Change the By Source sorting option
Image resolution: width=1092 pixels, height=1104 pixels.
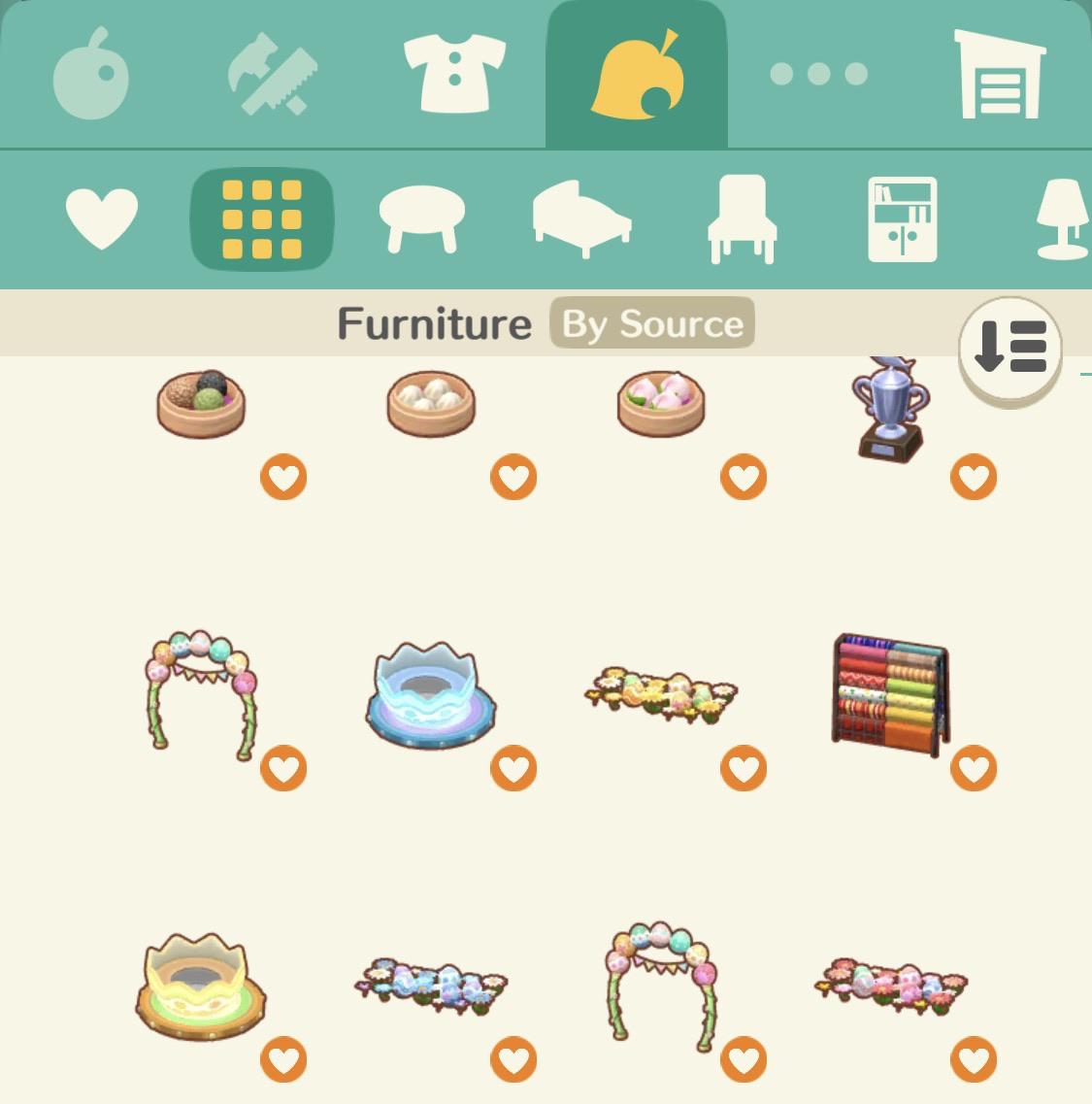click(651, 323)
